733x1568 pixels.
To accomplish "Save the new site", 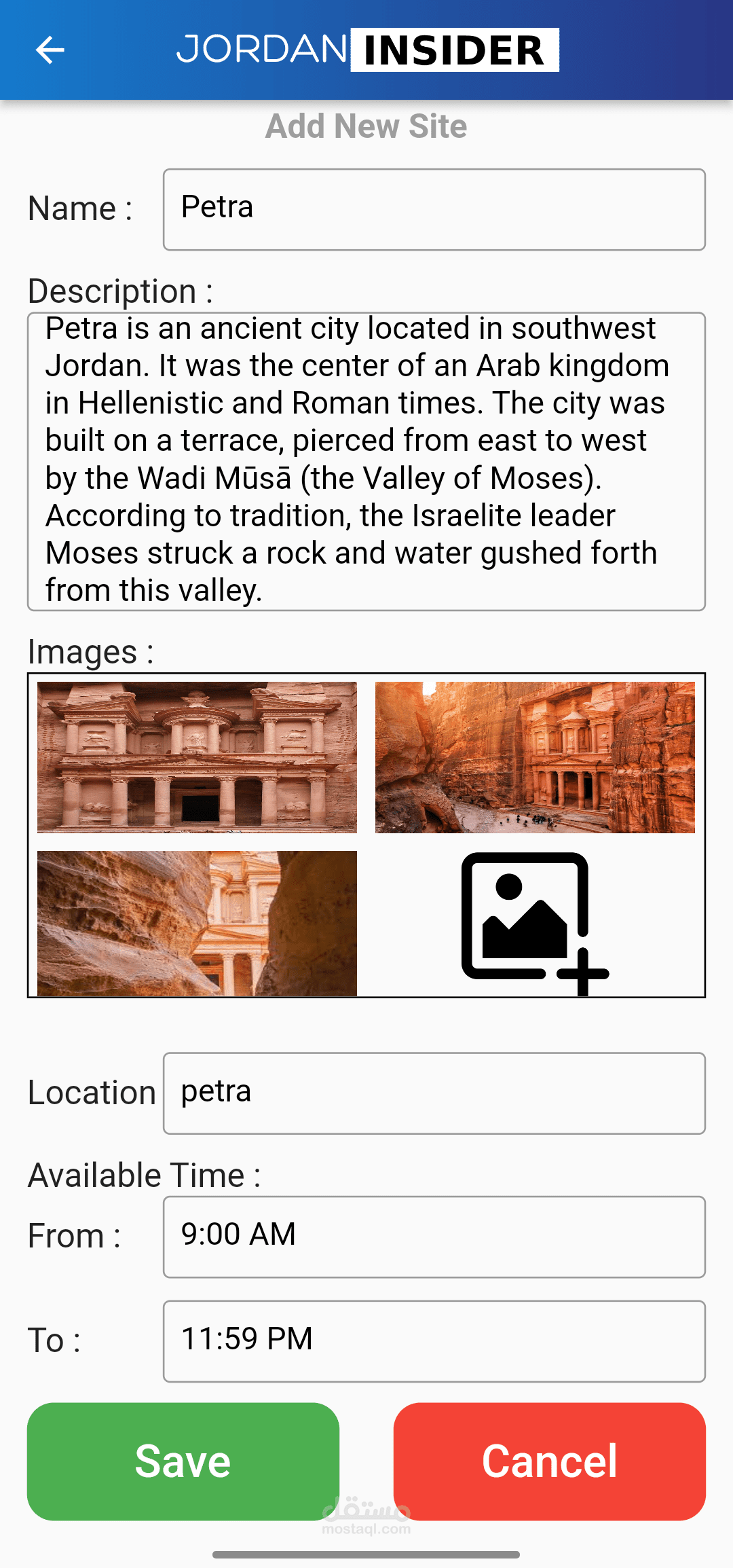I will point(183,1461).
